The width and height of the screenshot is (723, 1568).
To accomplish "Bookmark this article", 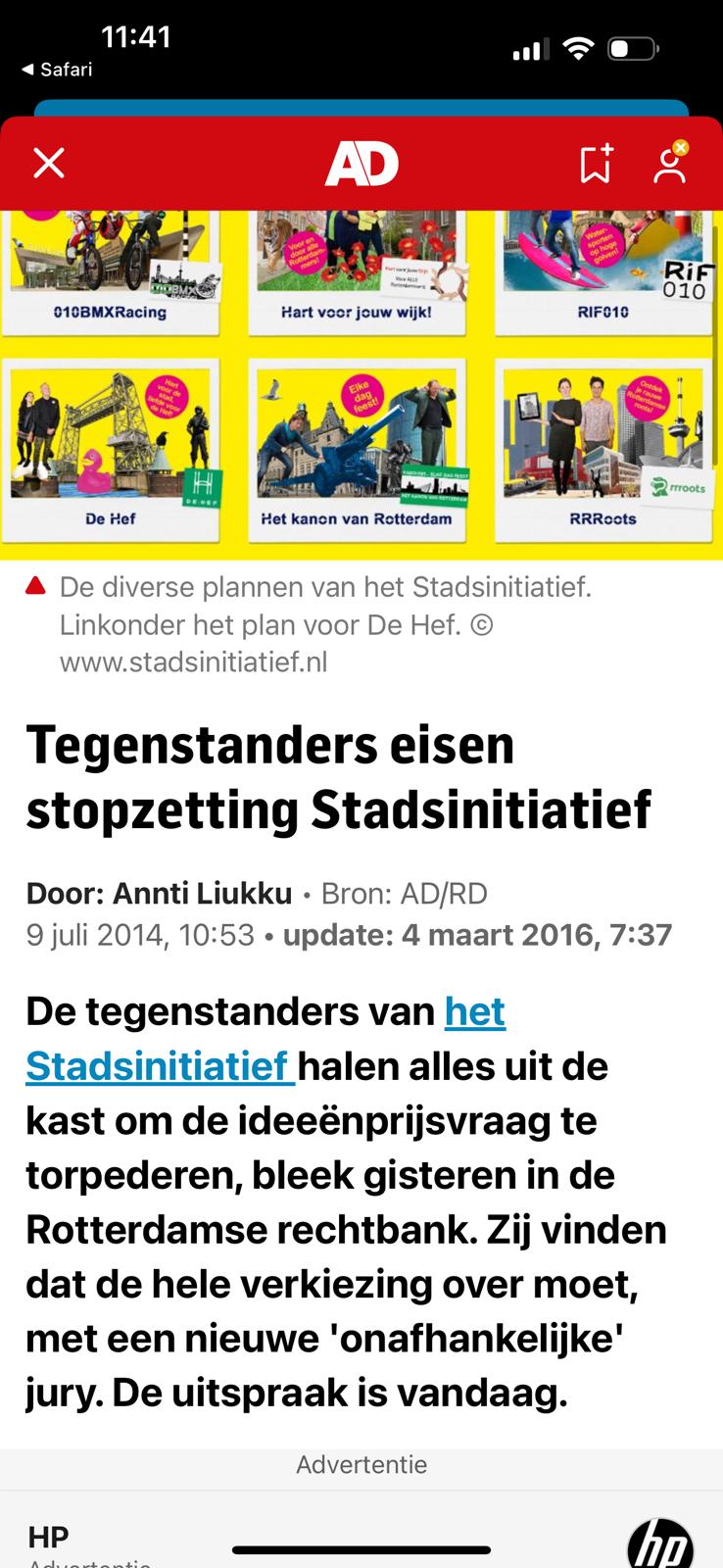I will [596, 164].
